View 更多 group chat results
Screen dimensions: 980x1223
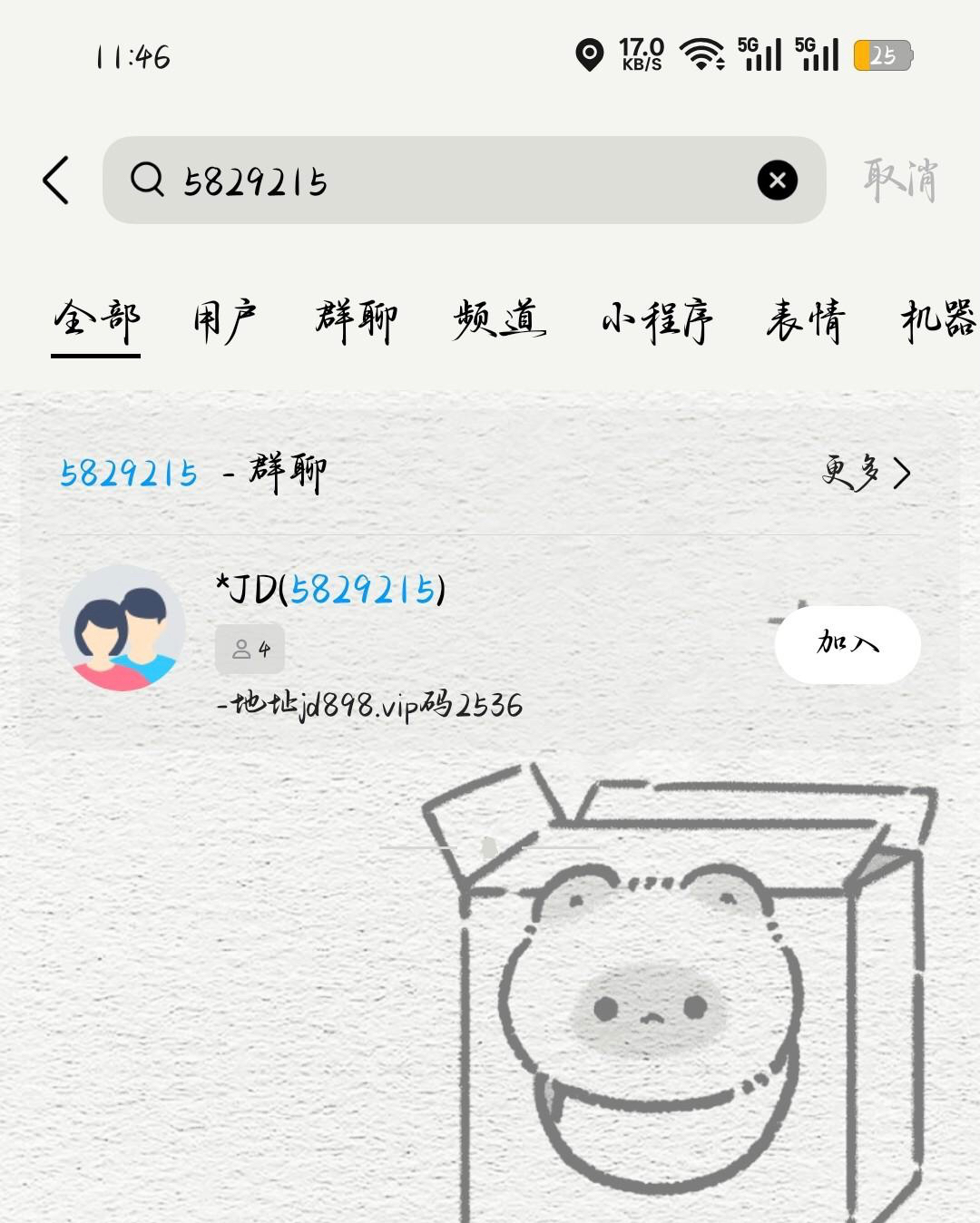click(x=865, y=473)
